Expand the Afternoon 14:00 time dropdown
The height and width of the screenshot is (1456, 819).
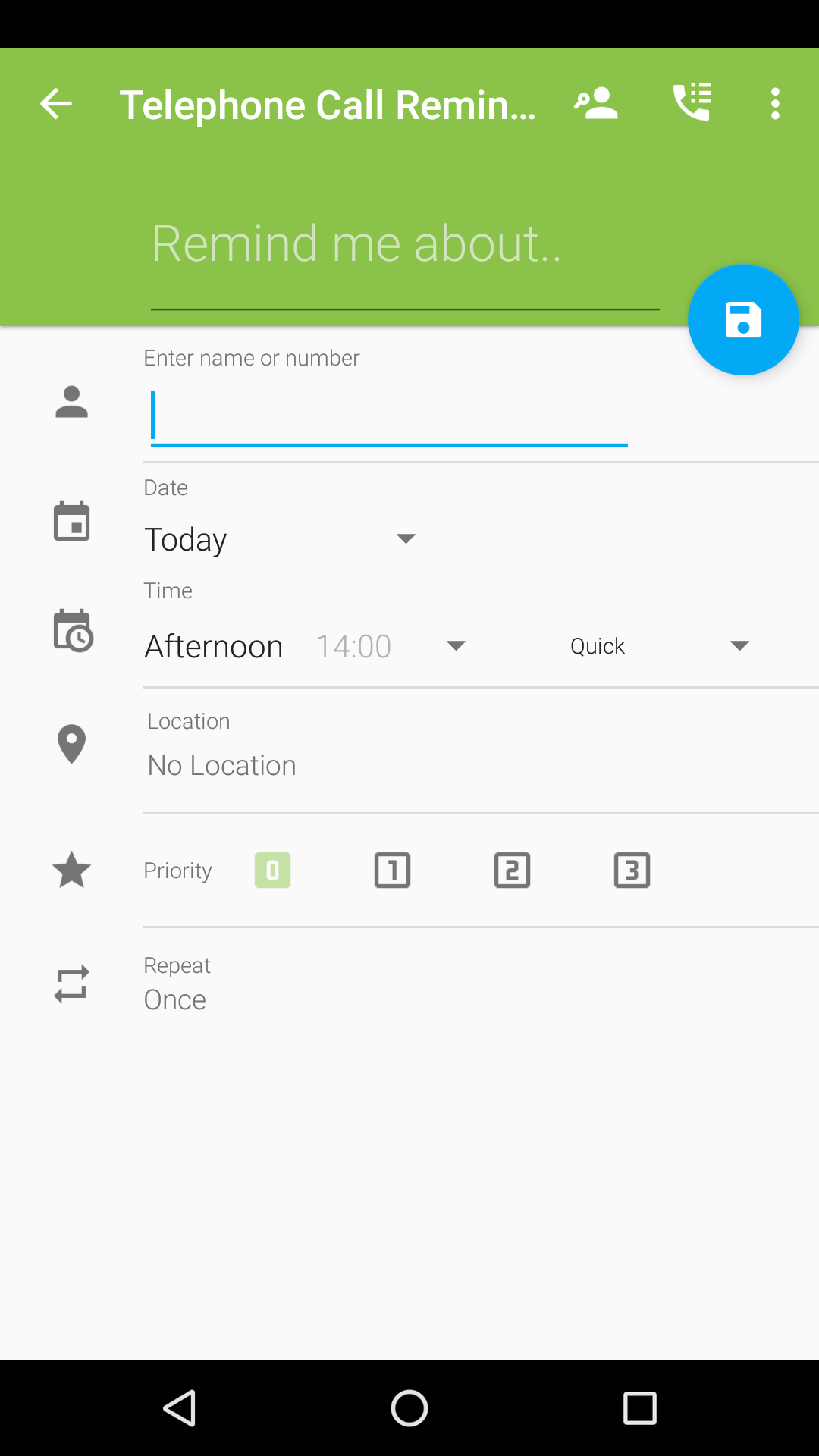[x=306, y=646]
